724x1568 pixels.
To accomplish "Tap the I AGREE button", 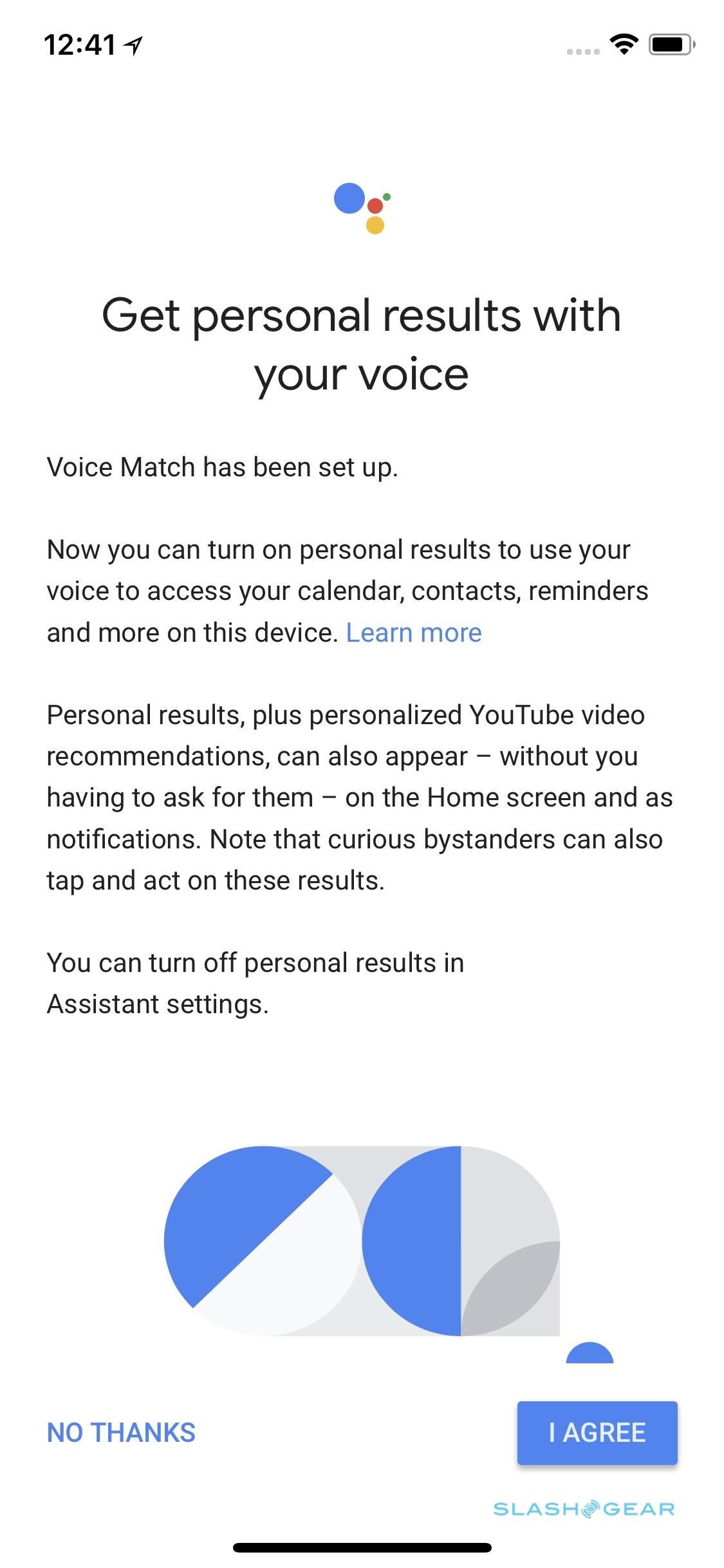I will click(x=597, y=1432).
